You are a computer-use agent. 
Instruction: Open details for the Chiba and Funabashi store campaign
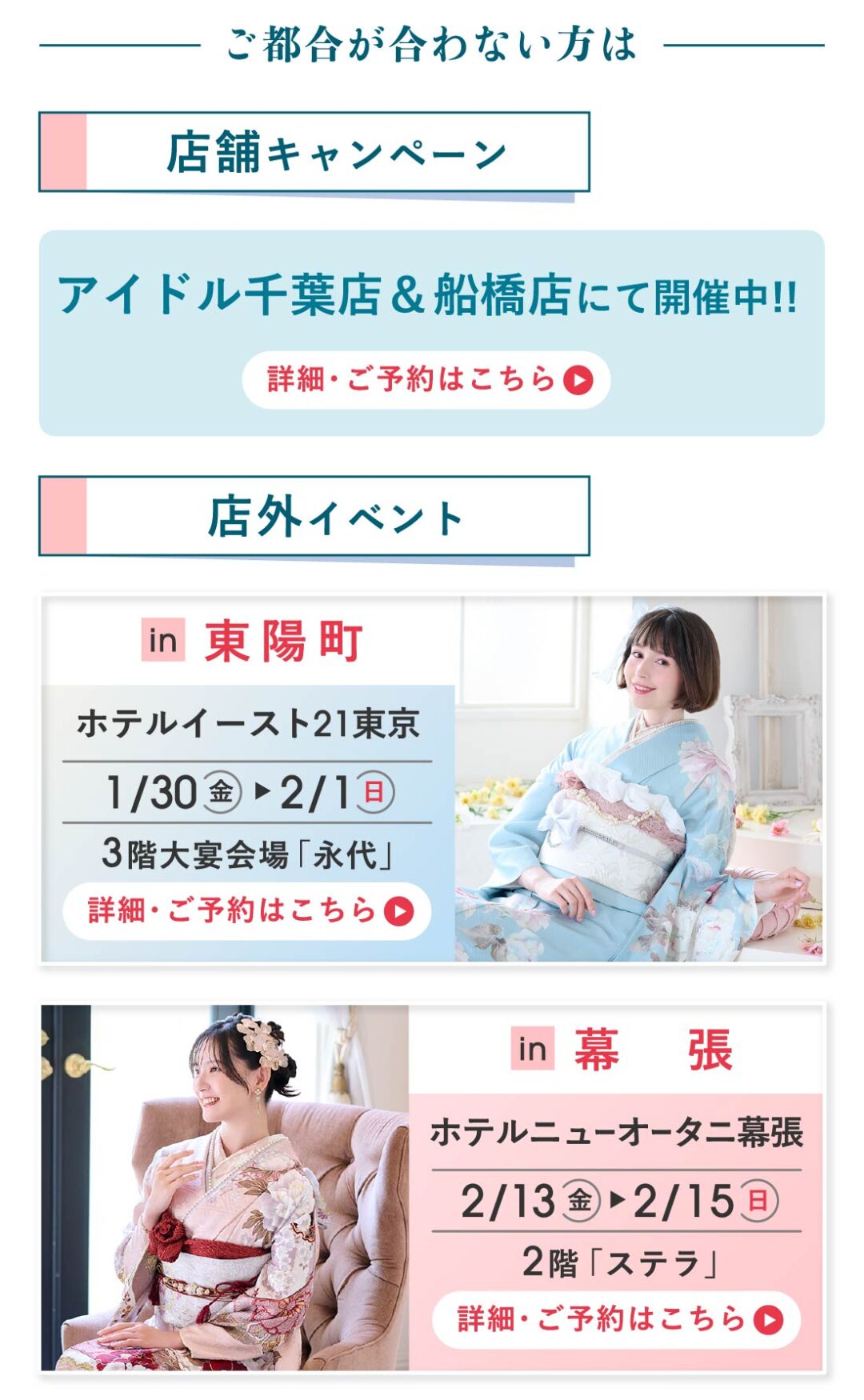coord(426,380)
